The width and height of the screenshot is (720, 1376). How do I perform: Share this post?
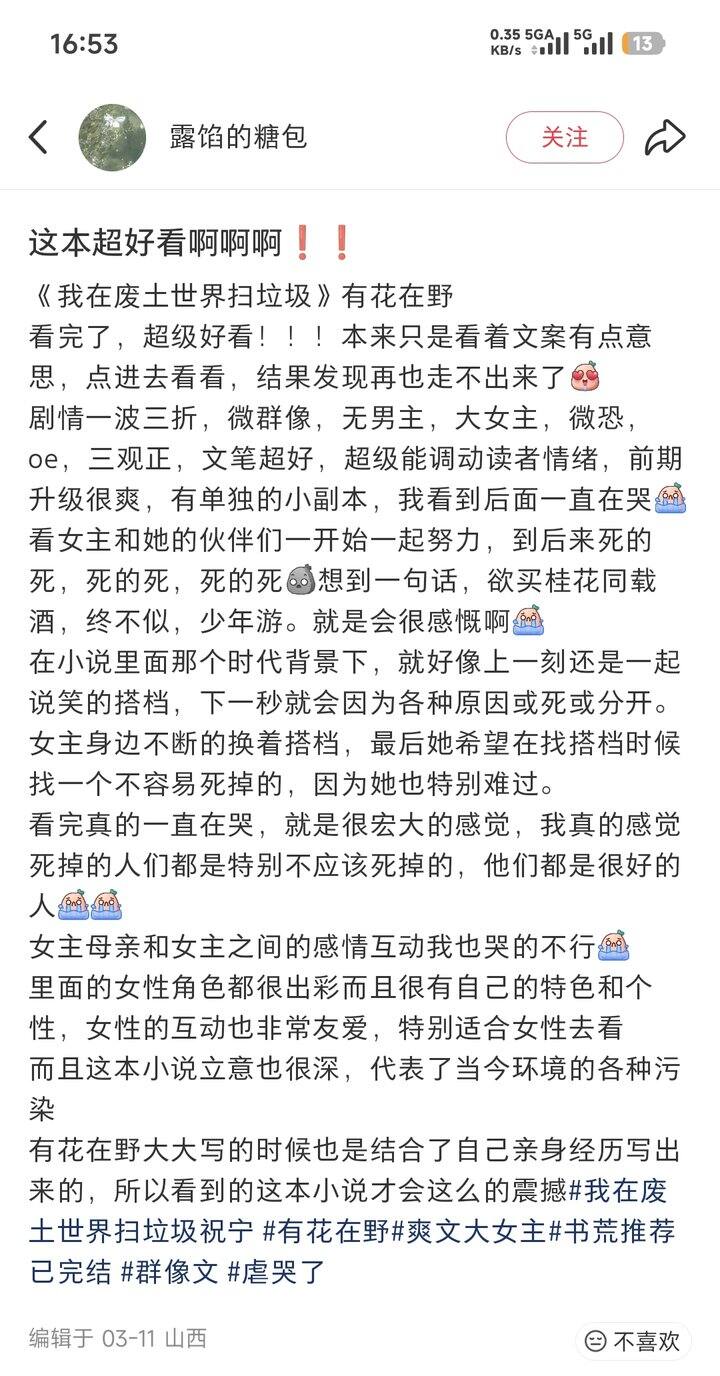click(664, 137)
